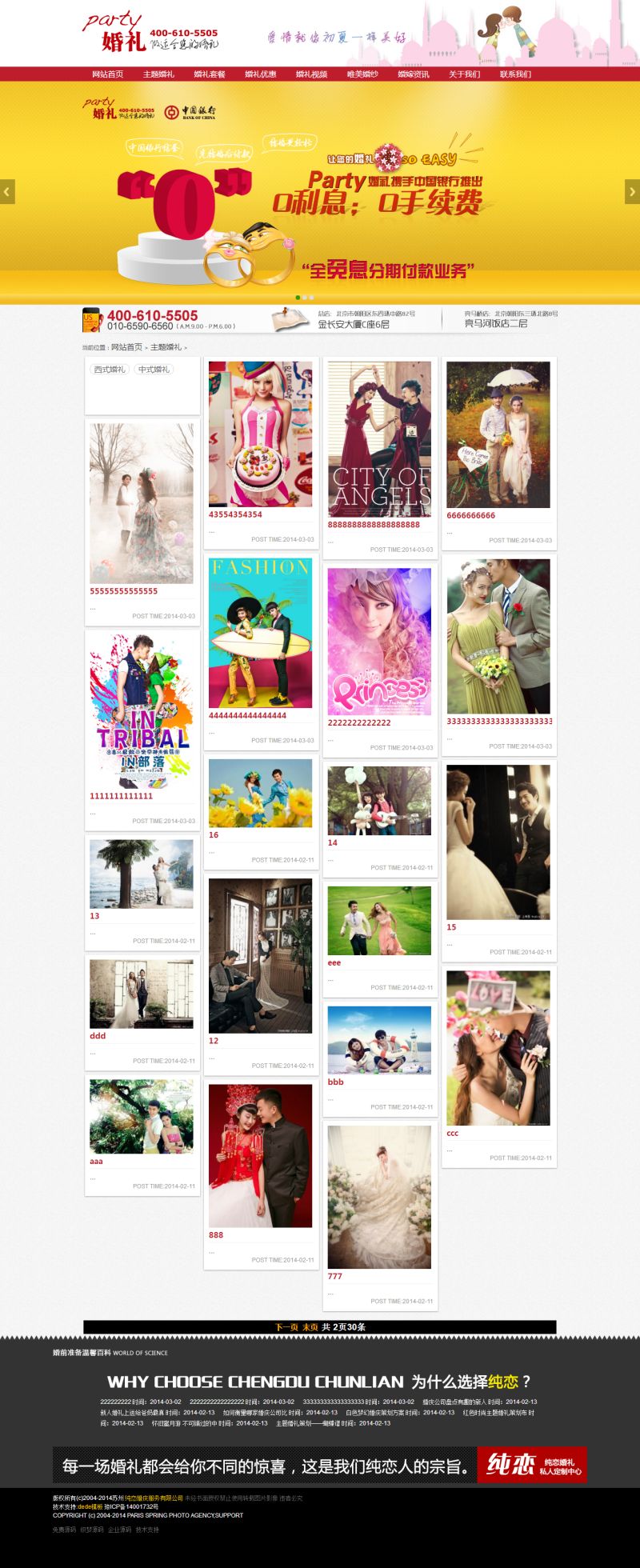Show previous banner with left arrow
This screenshot has height=1568, width=640.
7,191
